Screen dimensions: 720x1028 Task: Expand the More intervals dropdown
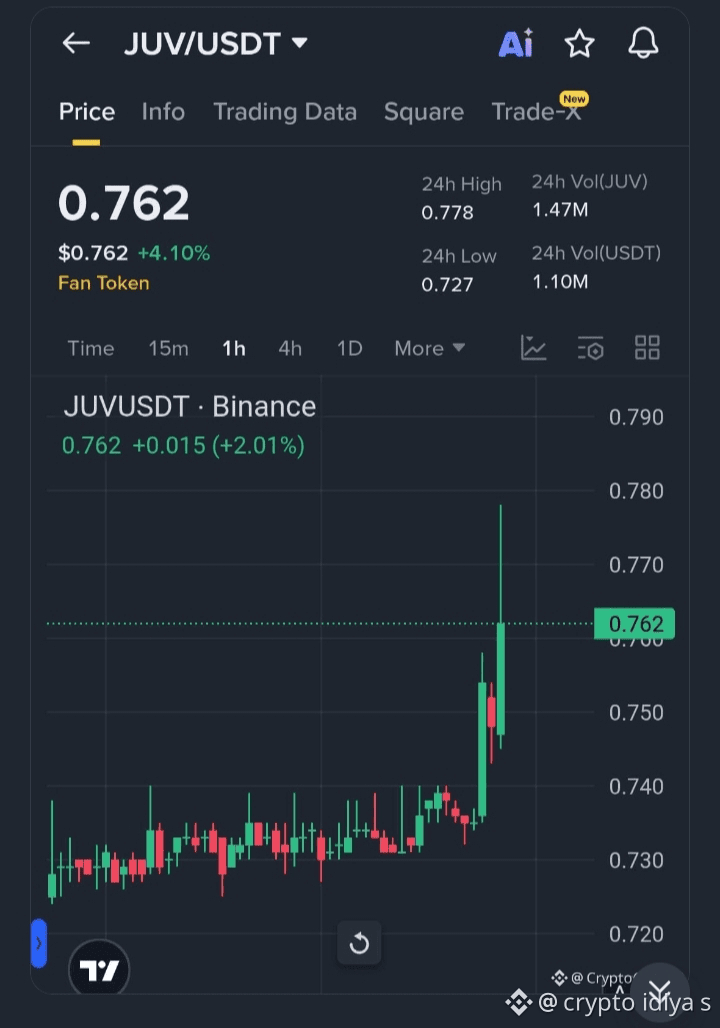(429, 348)
